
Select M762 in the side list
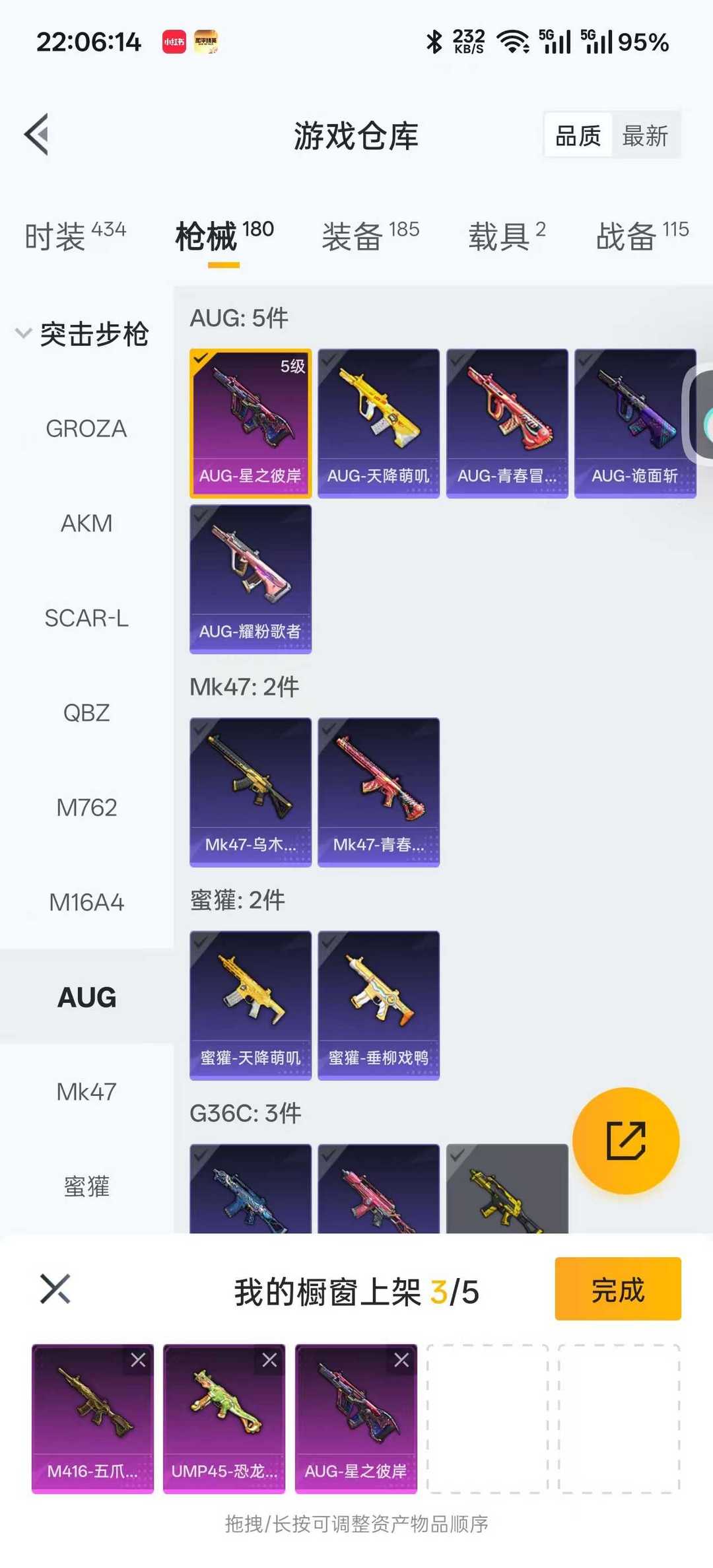[x=86, y=808]
